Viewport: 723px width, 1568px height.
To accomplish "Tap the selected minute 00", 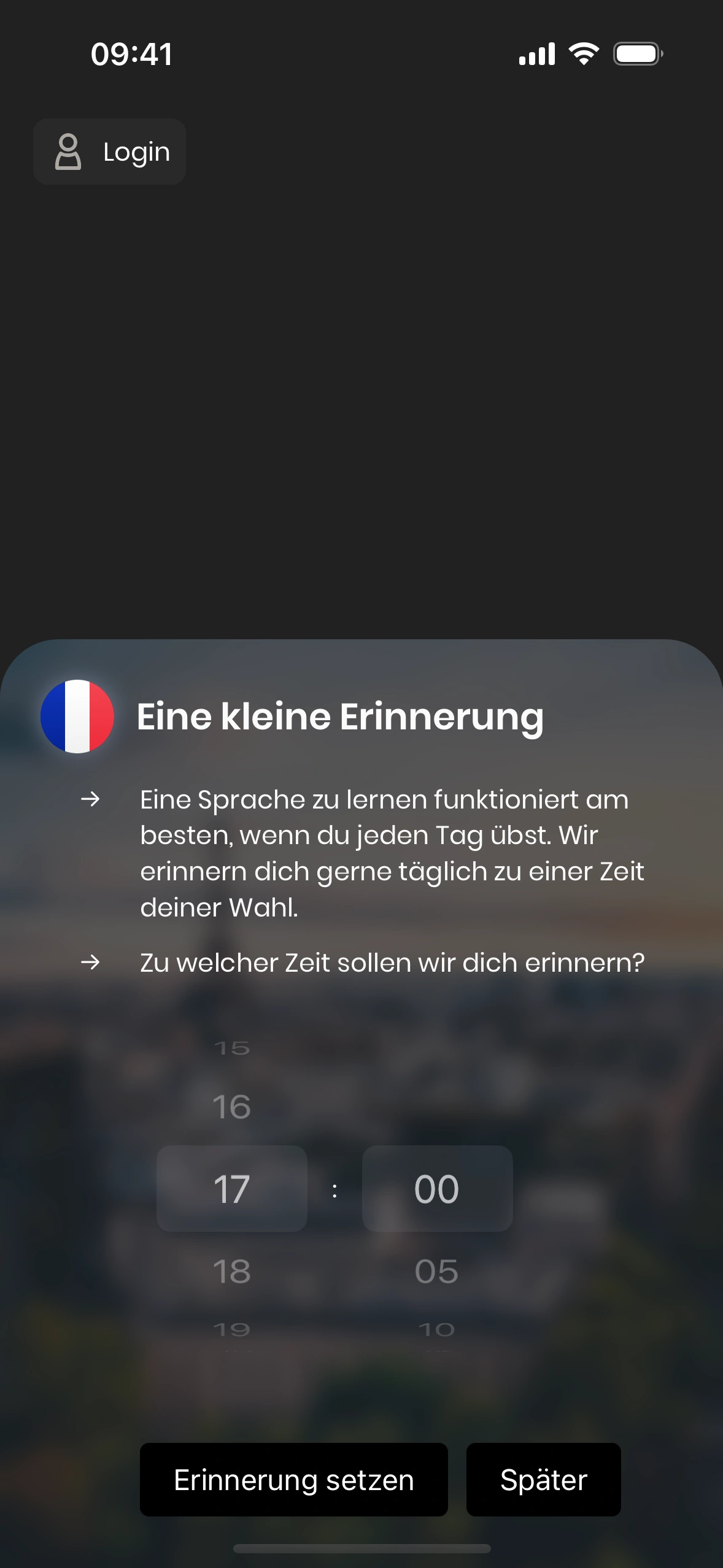I will click(436, 1189).
